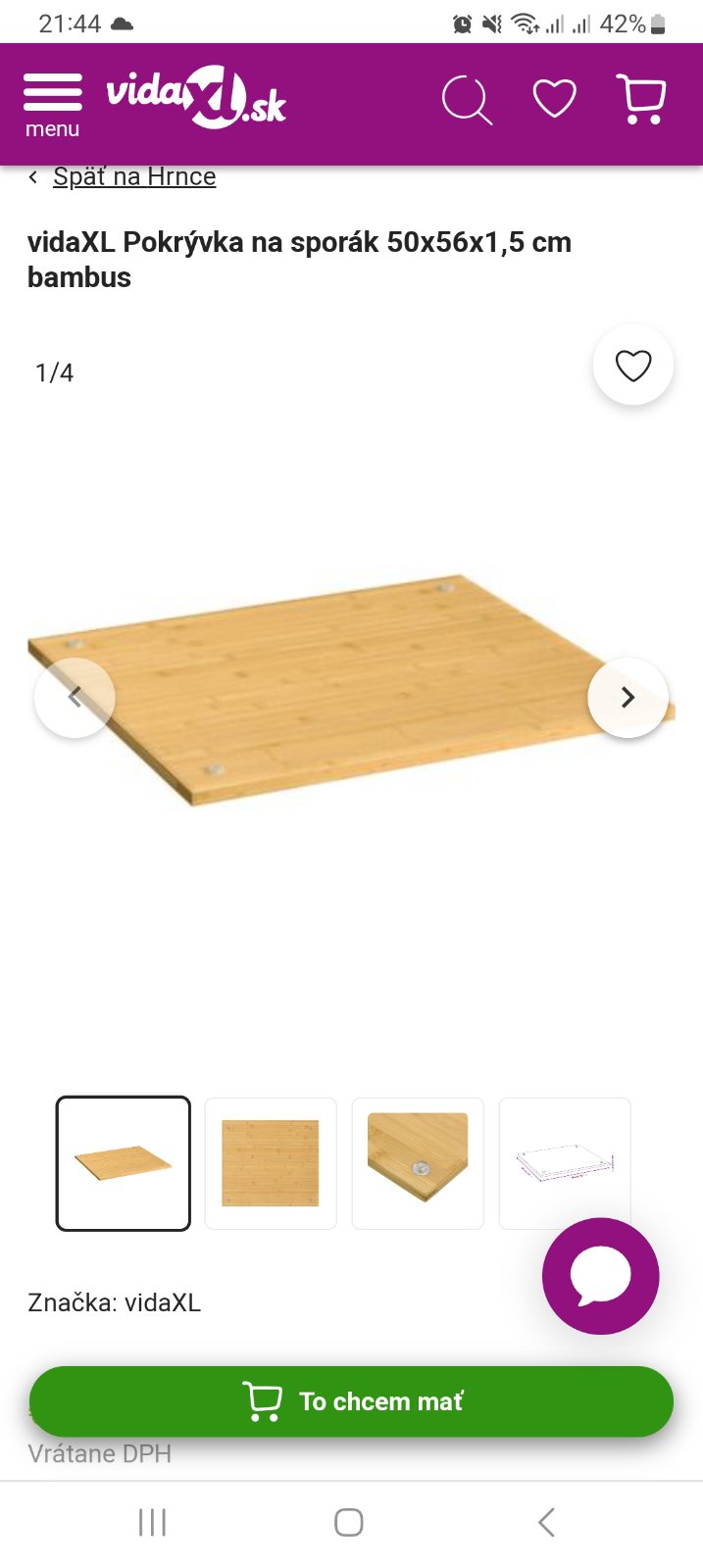Viewport: 703px width, 1568px height.
Task: Tap the system back button
Action: pos(546,1522)
